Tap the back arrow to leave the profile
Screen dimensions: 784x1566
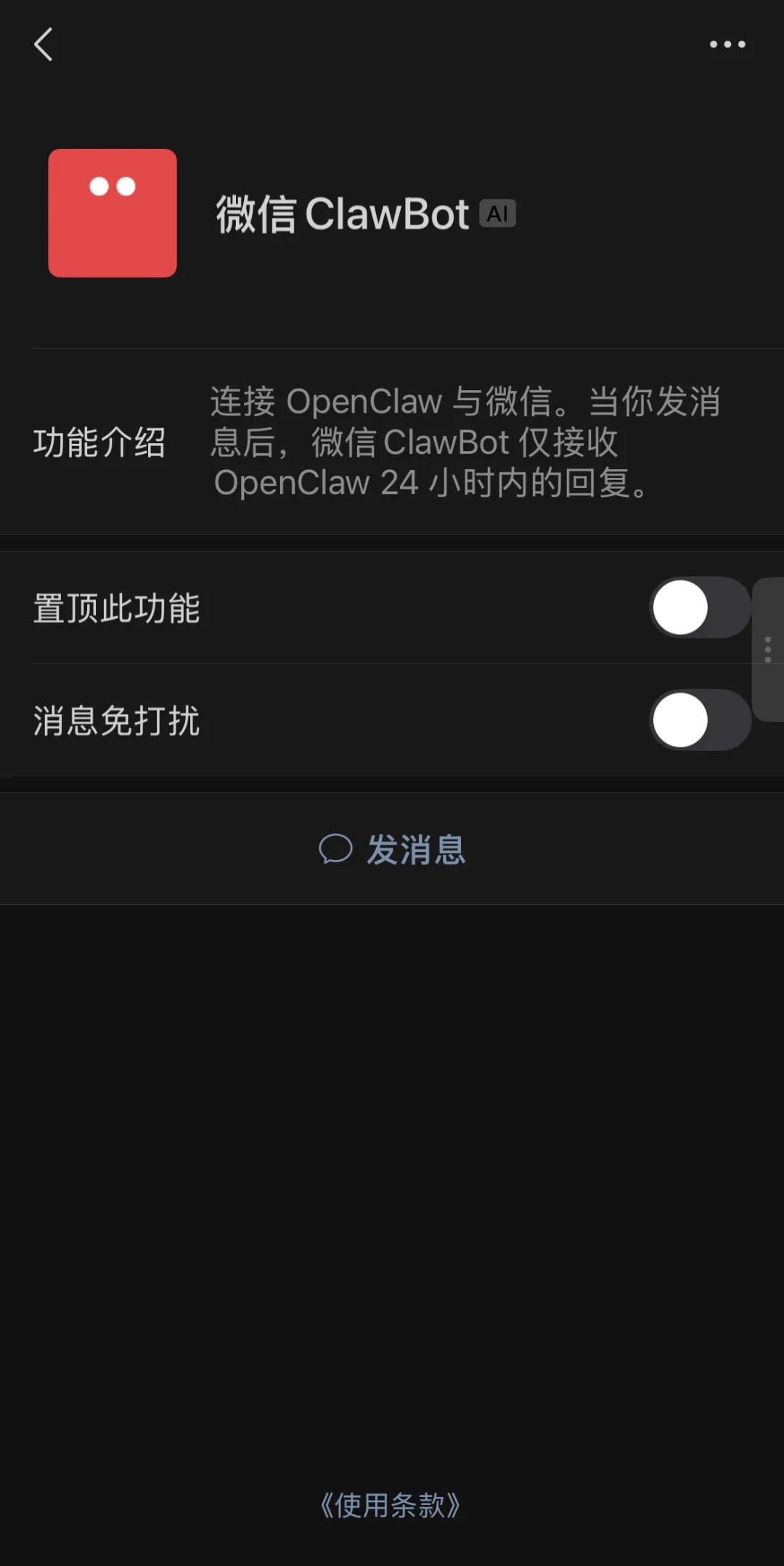tap(44, 46)
